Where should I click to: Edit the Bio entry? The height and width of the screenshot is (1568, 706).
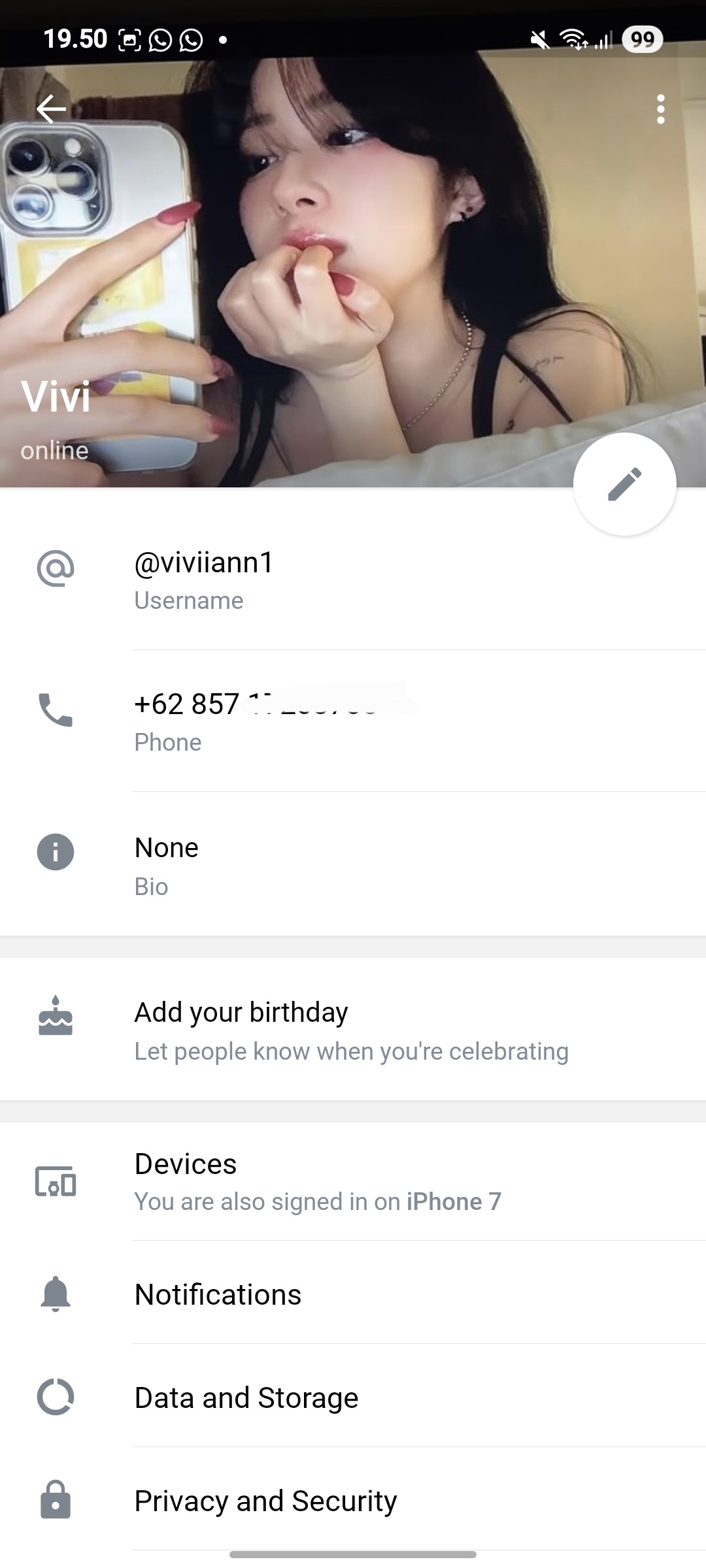pos(353,864)
